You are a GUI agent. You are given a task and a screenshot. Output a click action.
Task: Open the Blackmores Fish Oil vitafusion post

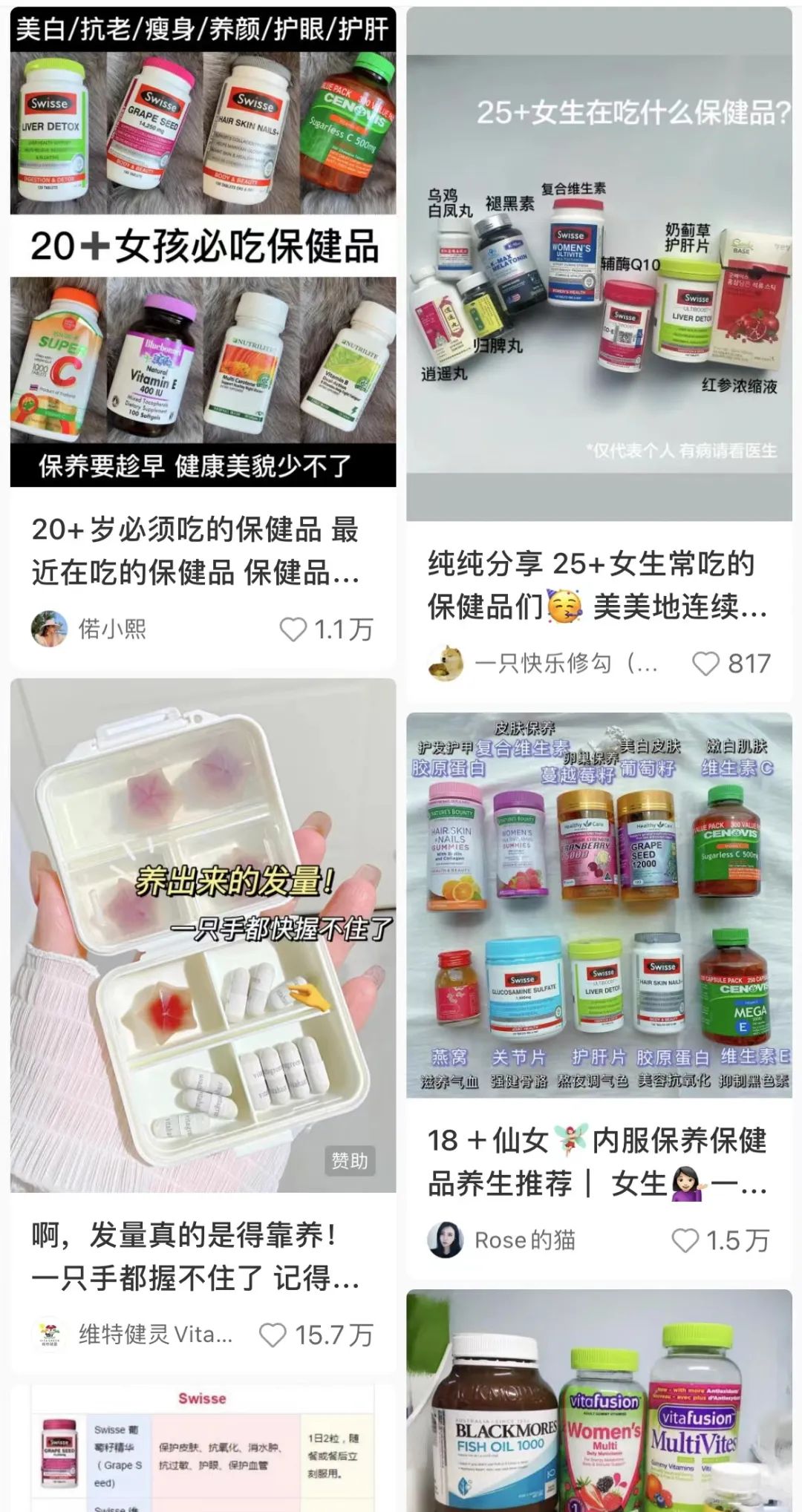(599, 1403)
